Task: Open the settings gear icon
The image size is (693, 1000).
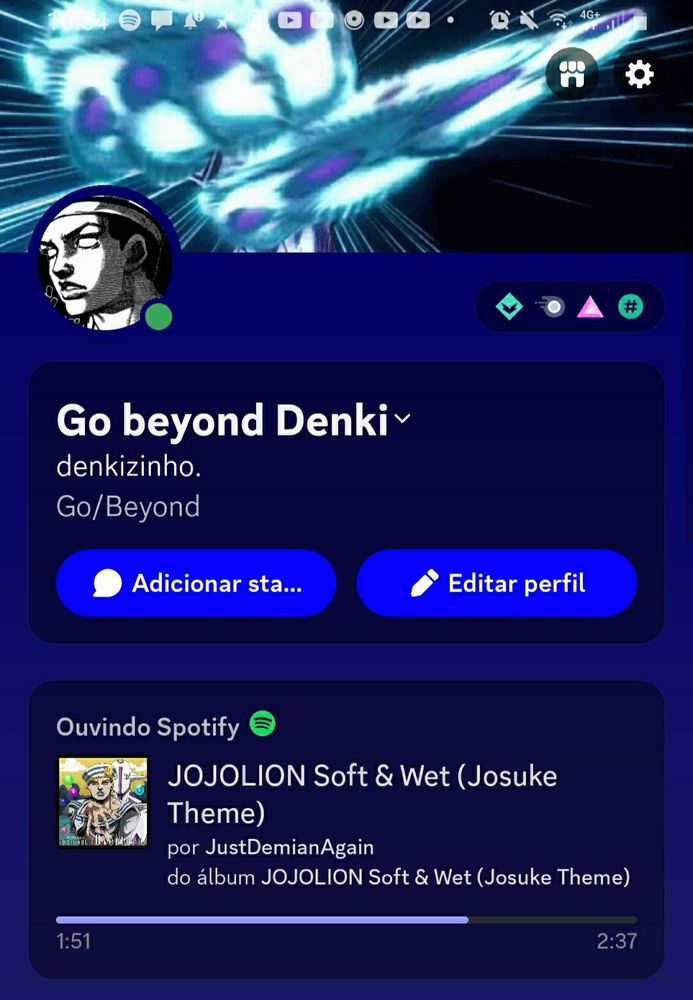Action: coord(639,74)
